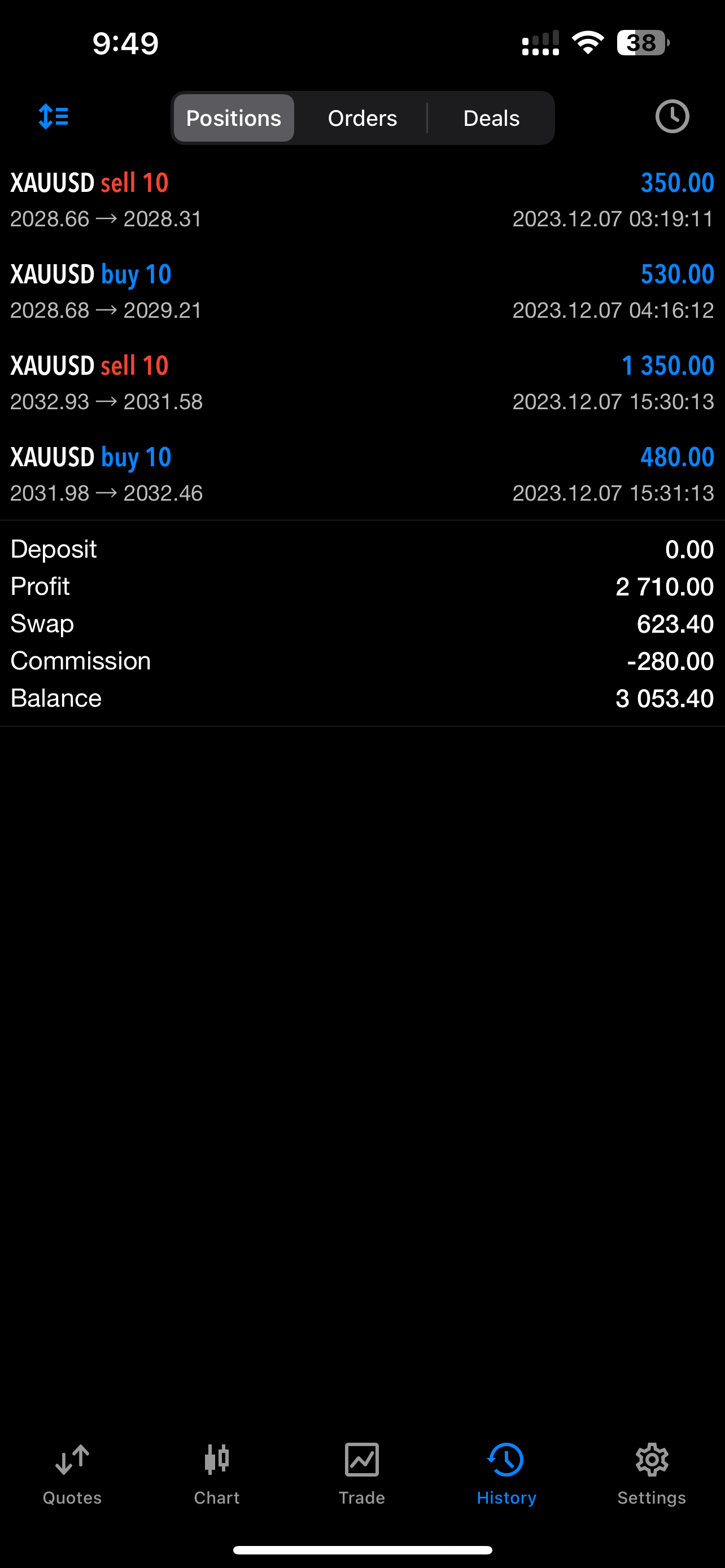Expand the XAUUSD buy position with 480.00 profit
725x1568 pixels.
pos(362,474)
